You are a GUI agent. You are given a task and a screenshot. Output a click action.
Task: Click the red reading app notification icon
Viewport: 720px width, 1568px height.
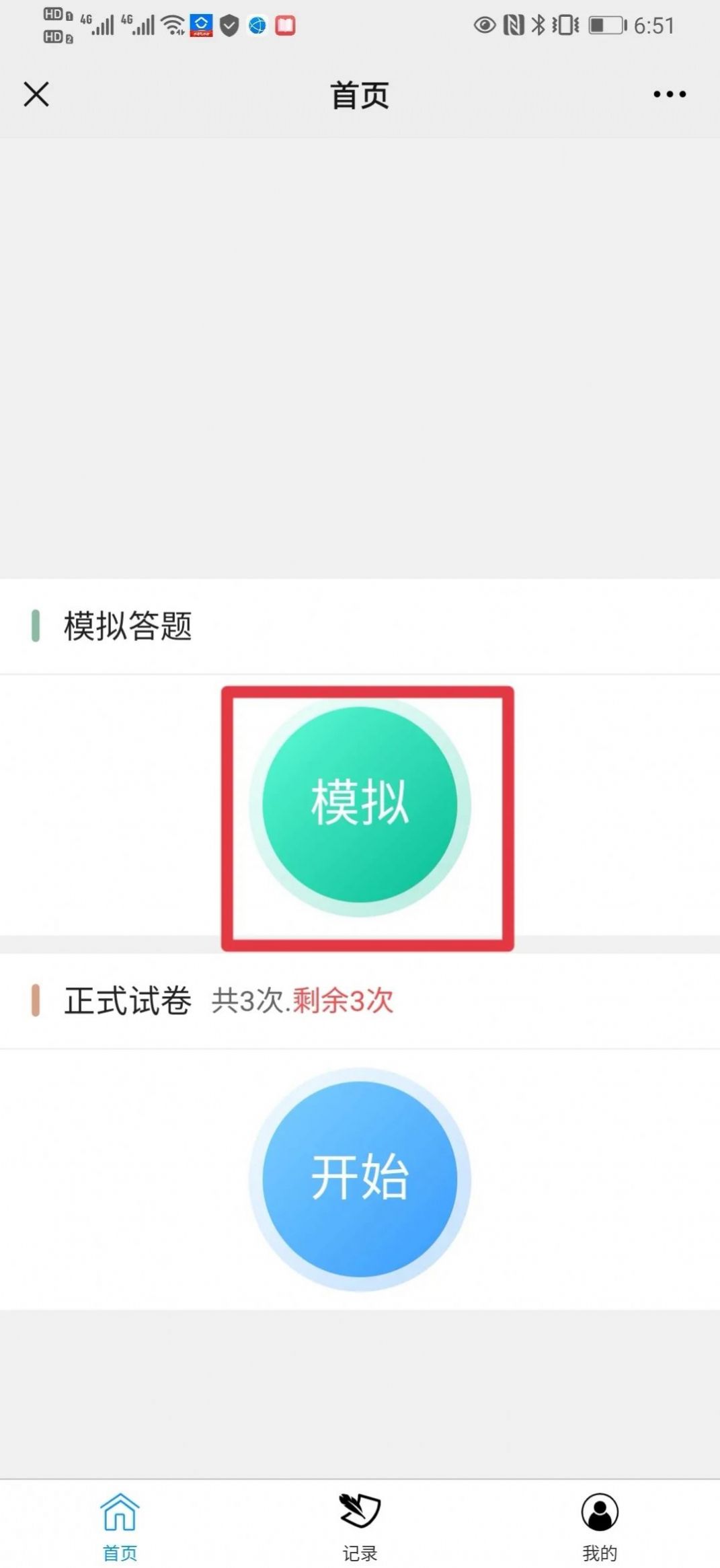285,24
